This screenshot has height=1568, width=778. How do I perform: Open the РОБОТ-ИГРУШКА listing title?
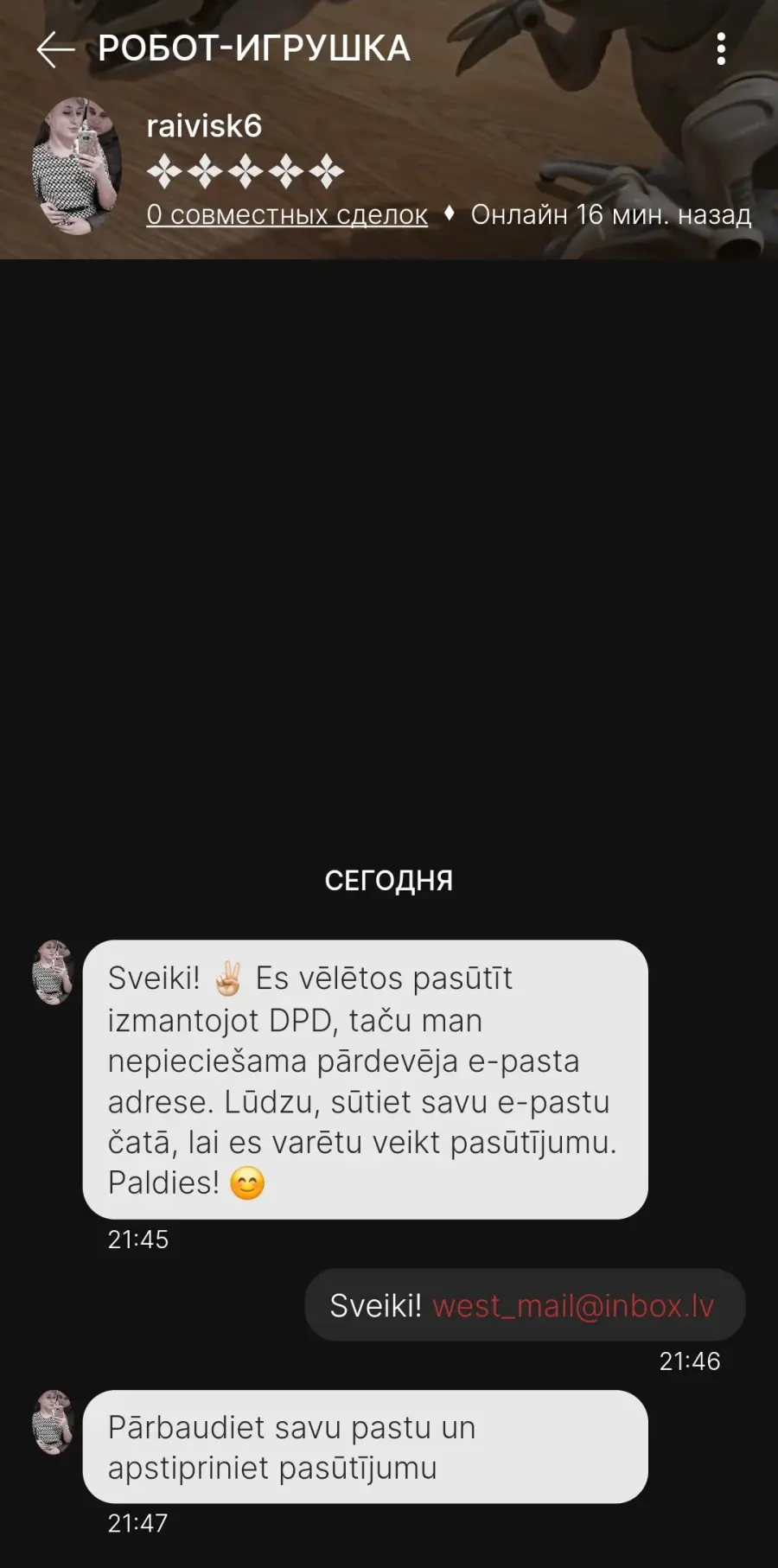[254, 49]
